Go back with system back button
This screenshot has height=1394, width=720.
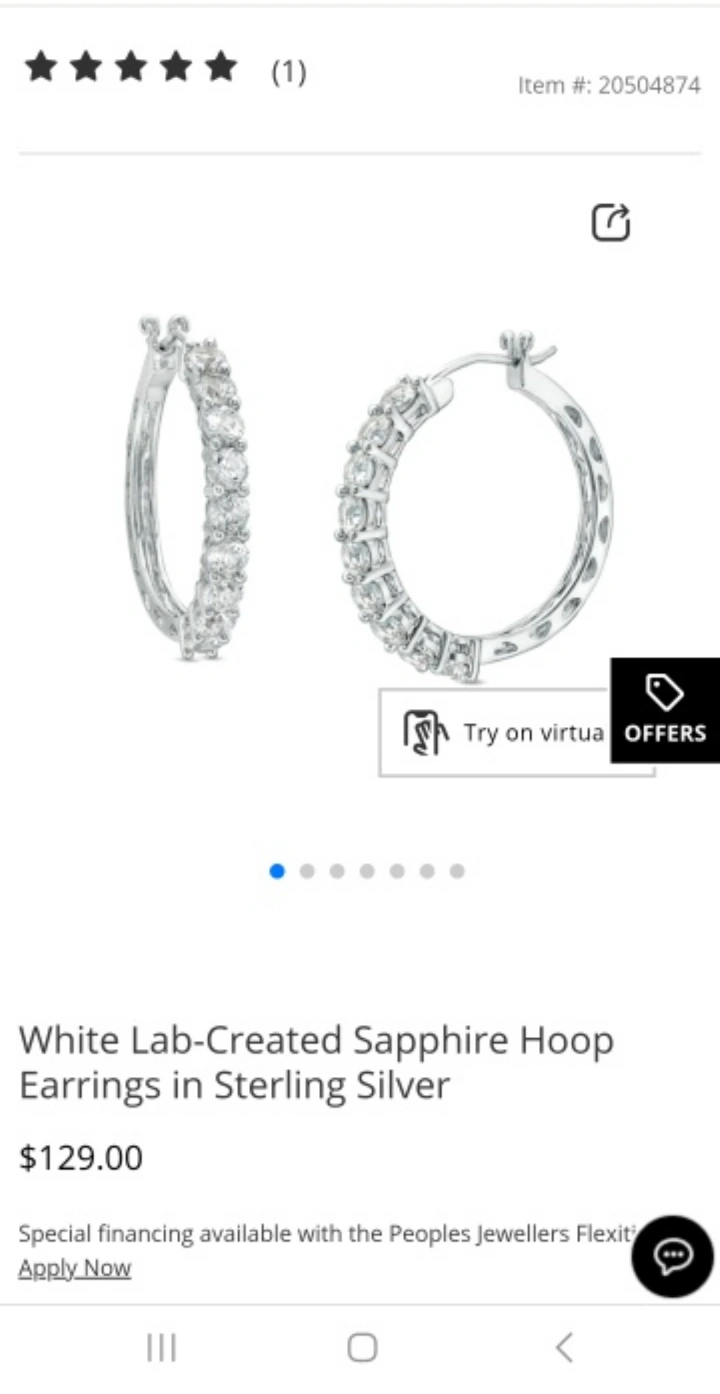[564, 1348]
